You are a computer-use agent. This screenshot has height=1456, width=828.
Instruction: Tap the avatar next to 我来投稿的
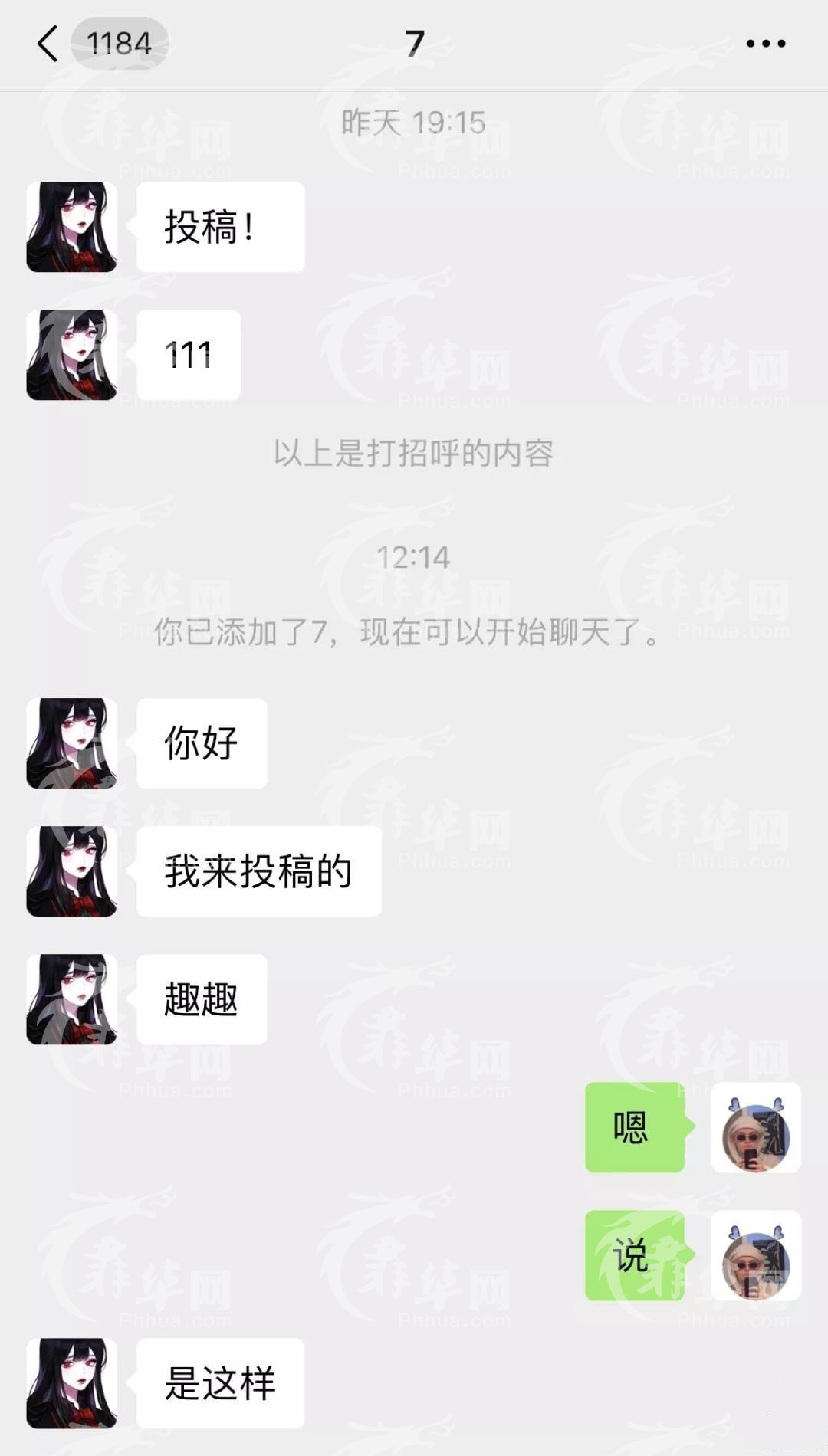(71, 871)
